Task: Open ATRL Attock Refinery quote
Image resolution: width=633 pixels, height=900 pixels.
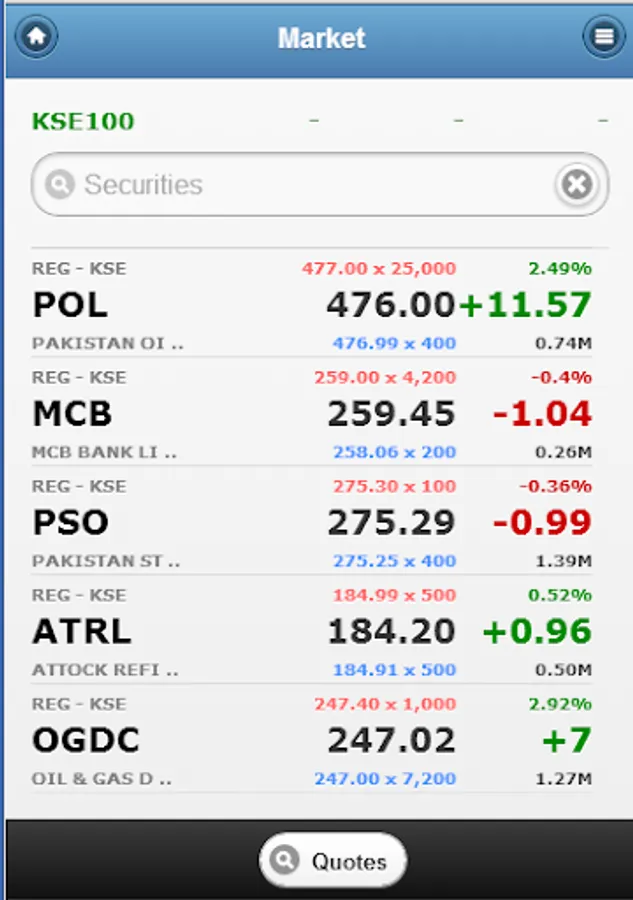Action: (x=311, y=631)
